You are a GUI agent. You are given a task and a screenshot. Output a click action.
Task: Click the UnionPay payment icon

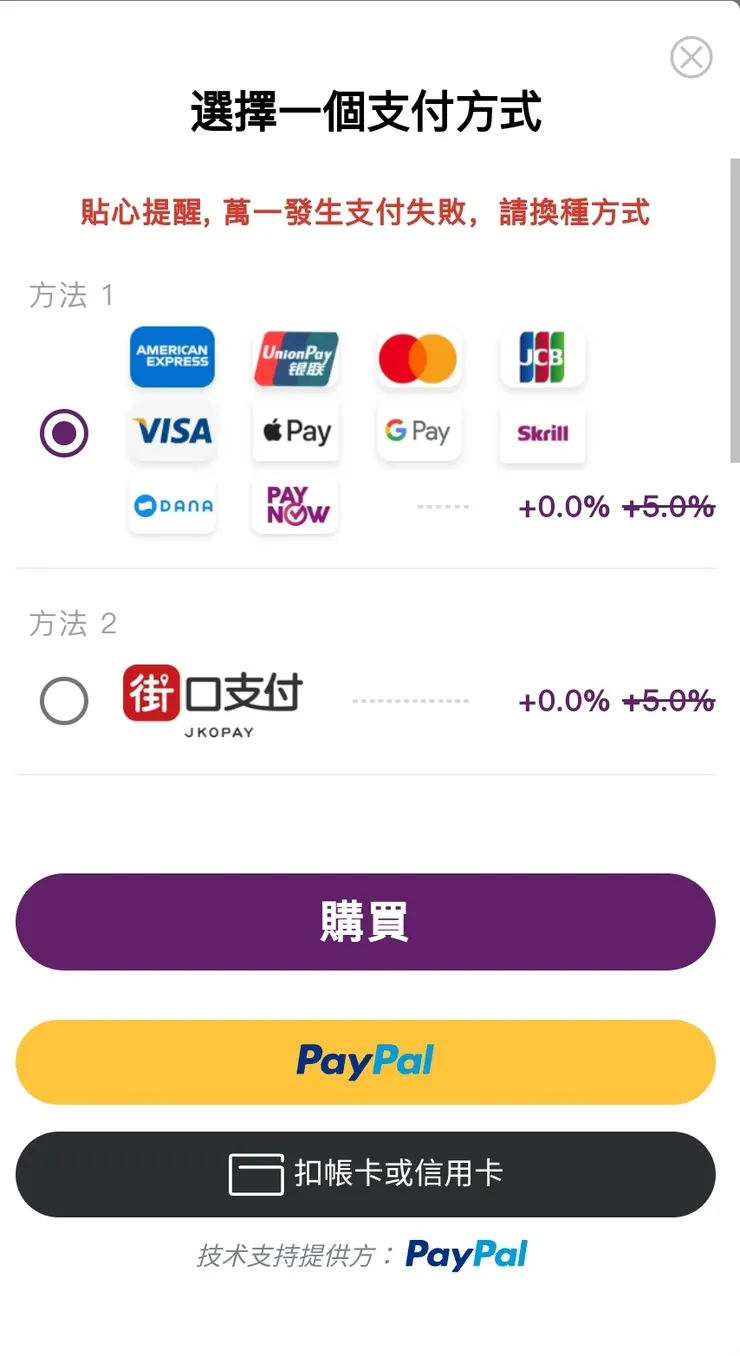point(296,357)
